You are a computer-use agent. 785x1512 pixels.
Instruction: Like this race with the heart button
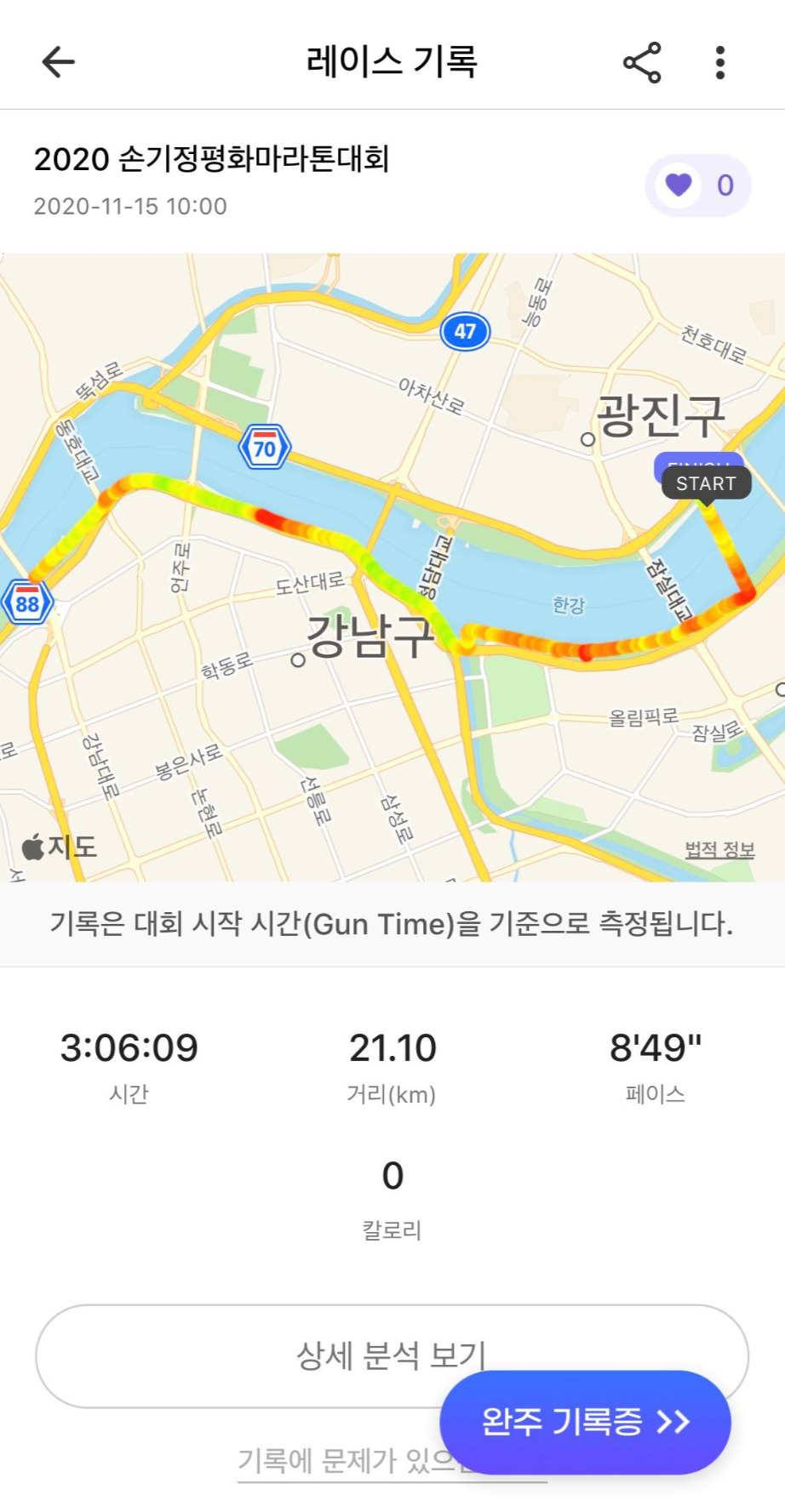pyautogui.click(x=697, y=185)
